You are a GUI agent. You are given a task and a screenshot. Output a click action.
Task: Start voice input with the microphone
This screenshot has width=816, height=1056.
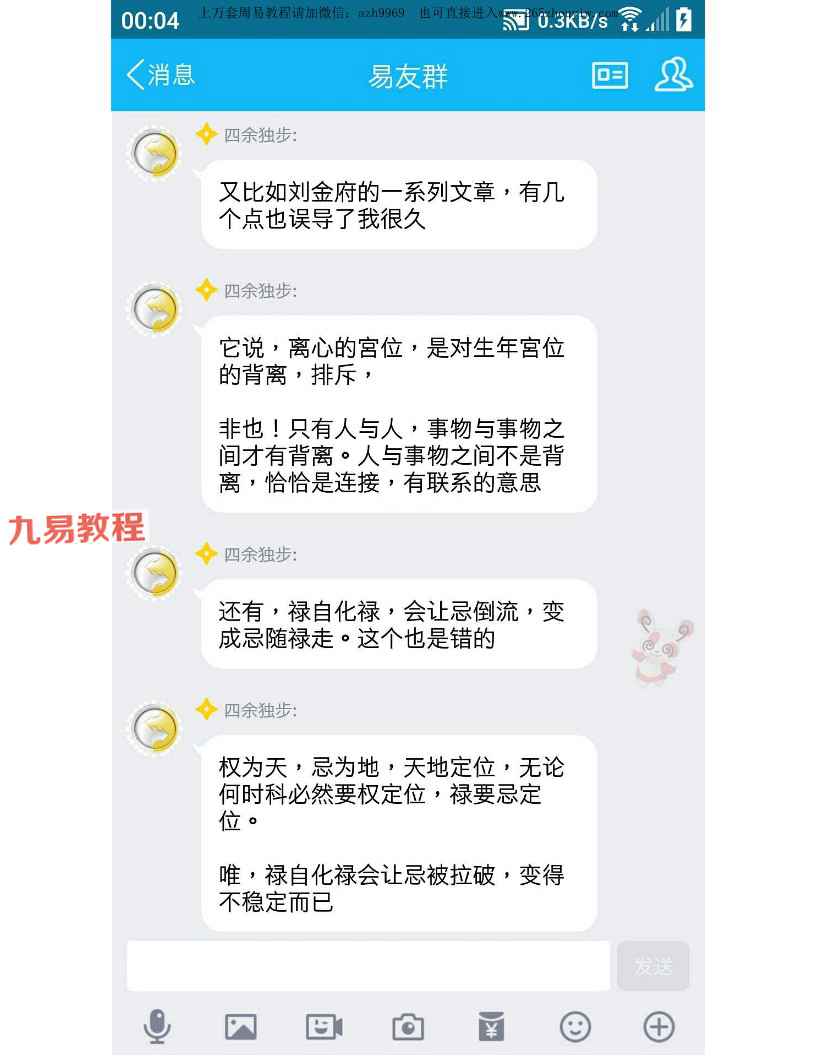[157, 1026]
